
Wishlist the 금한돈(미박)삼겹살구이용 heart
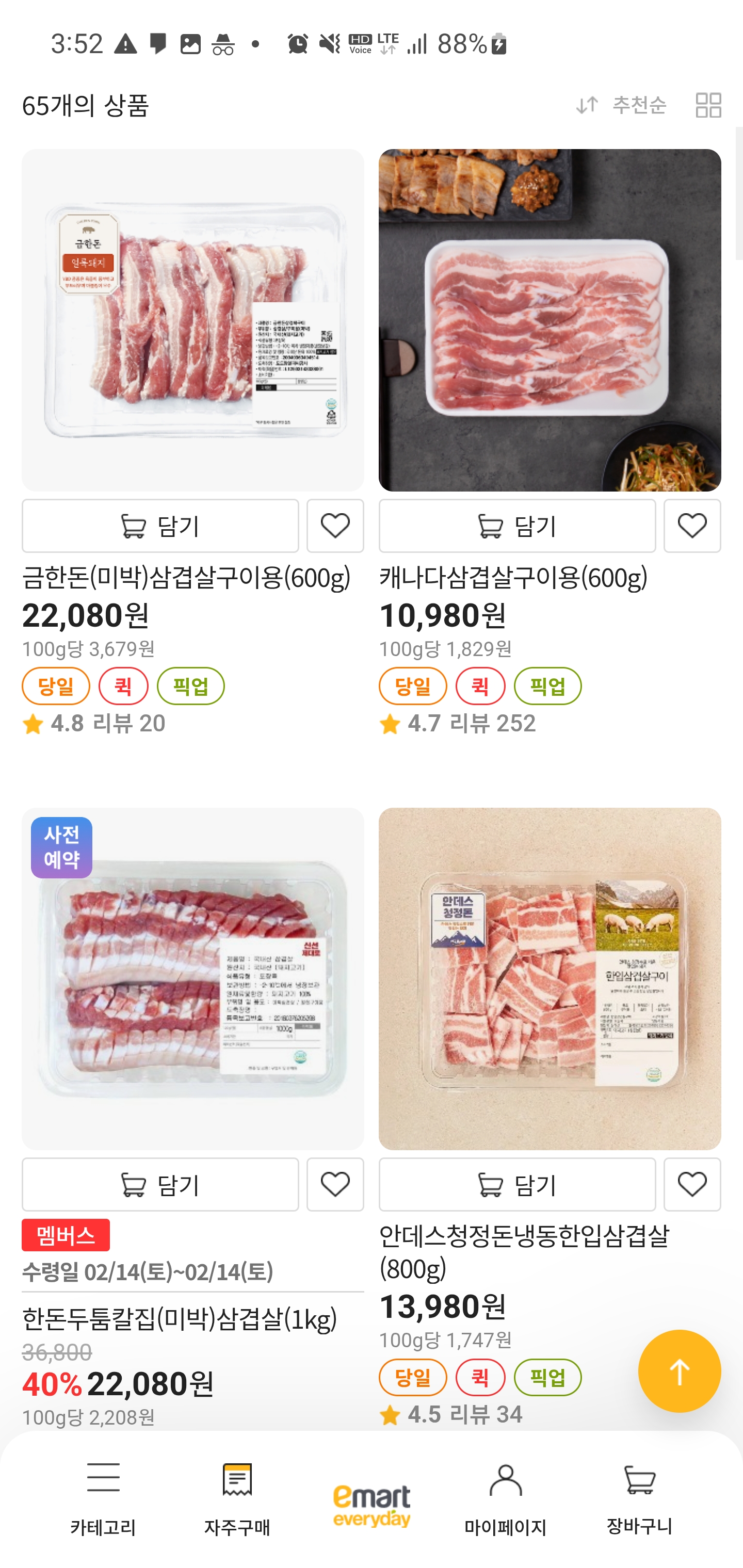point(335,526)
